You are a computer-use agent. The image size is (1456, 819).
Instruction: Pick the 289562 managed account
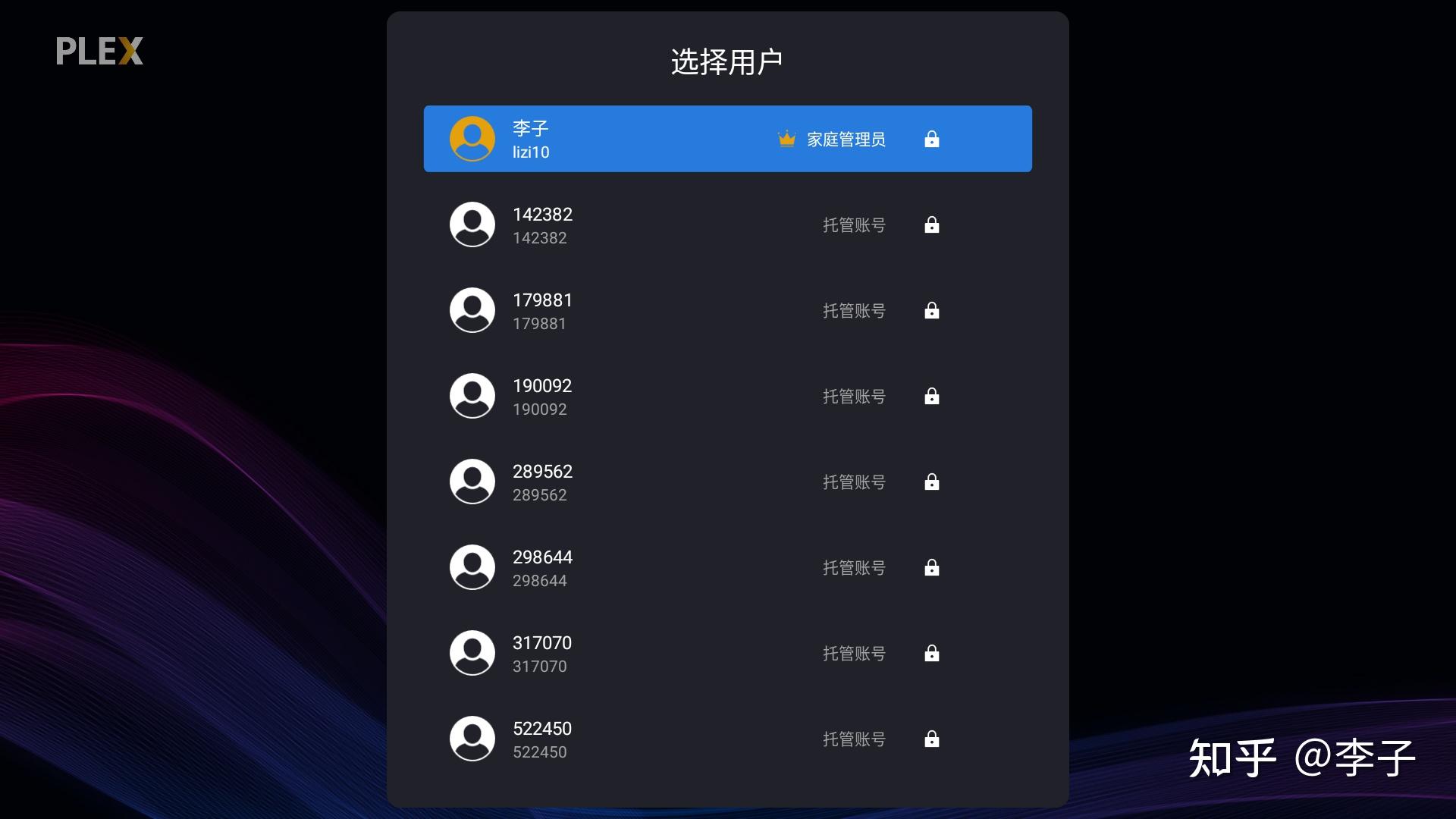(x=726, y=482)
